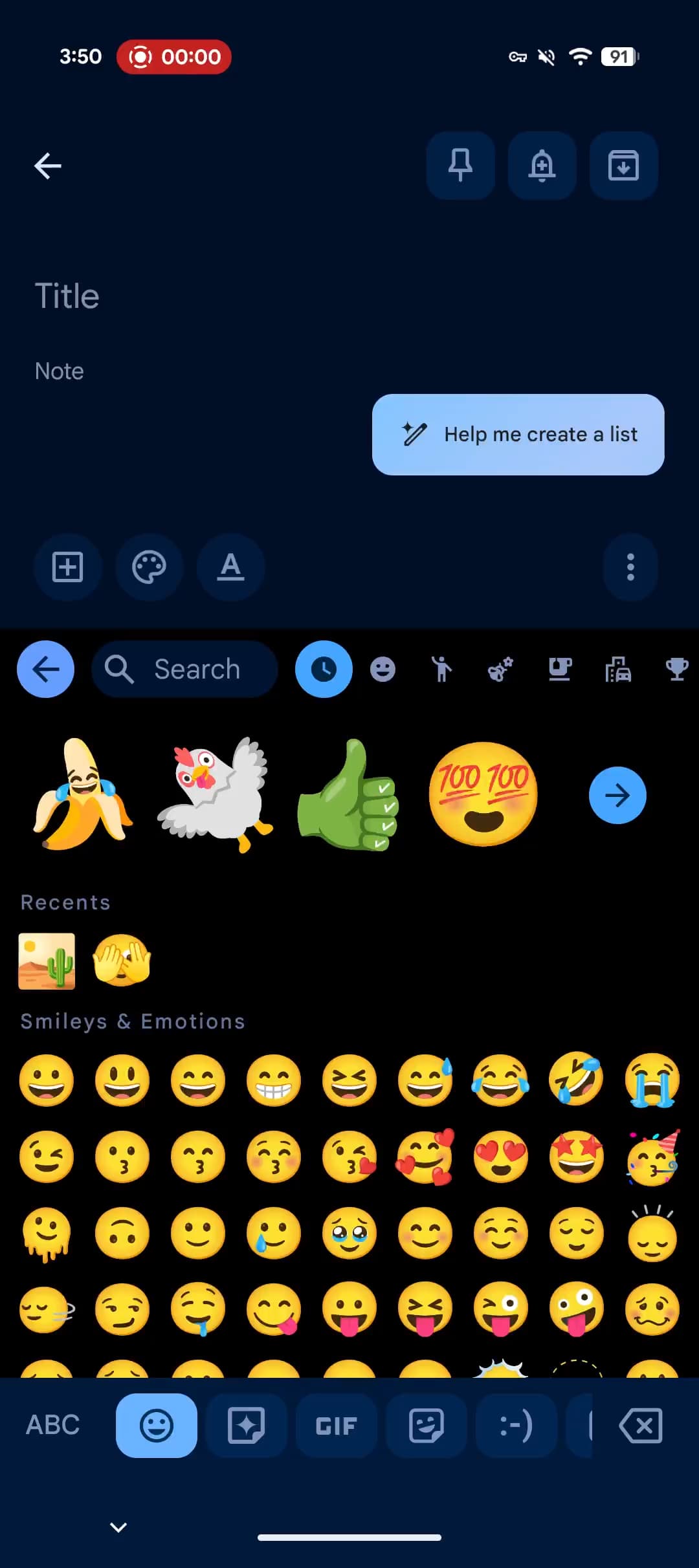
Task: Open the emoji Search box
Action: pyautogui.click(x=184, y=669)
